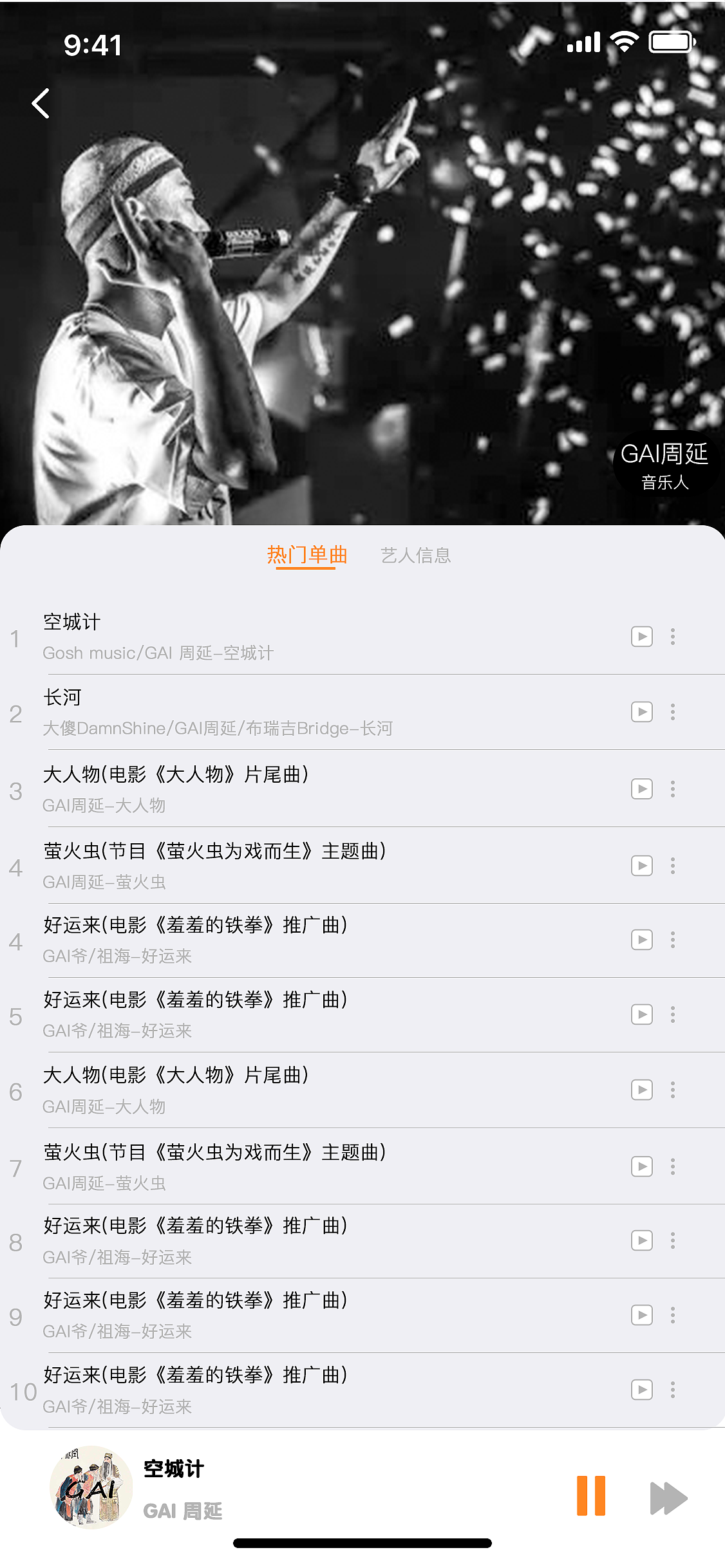This screenshot has width=725, height=1568.
Task: Go back using the top-left arrow
Action: (41, 104)
